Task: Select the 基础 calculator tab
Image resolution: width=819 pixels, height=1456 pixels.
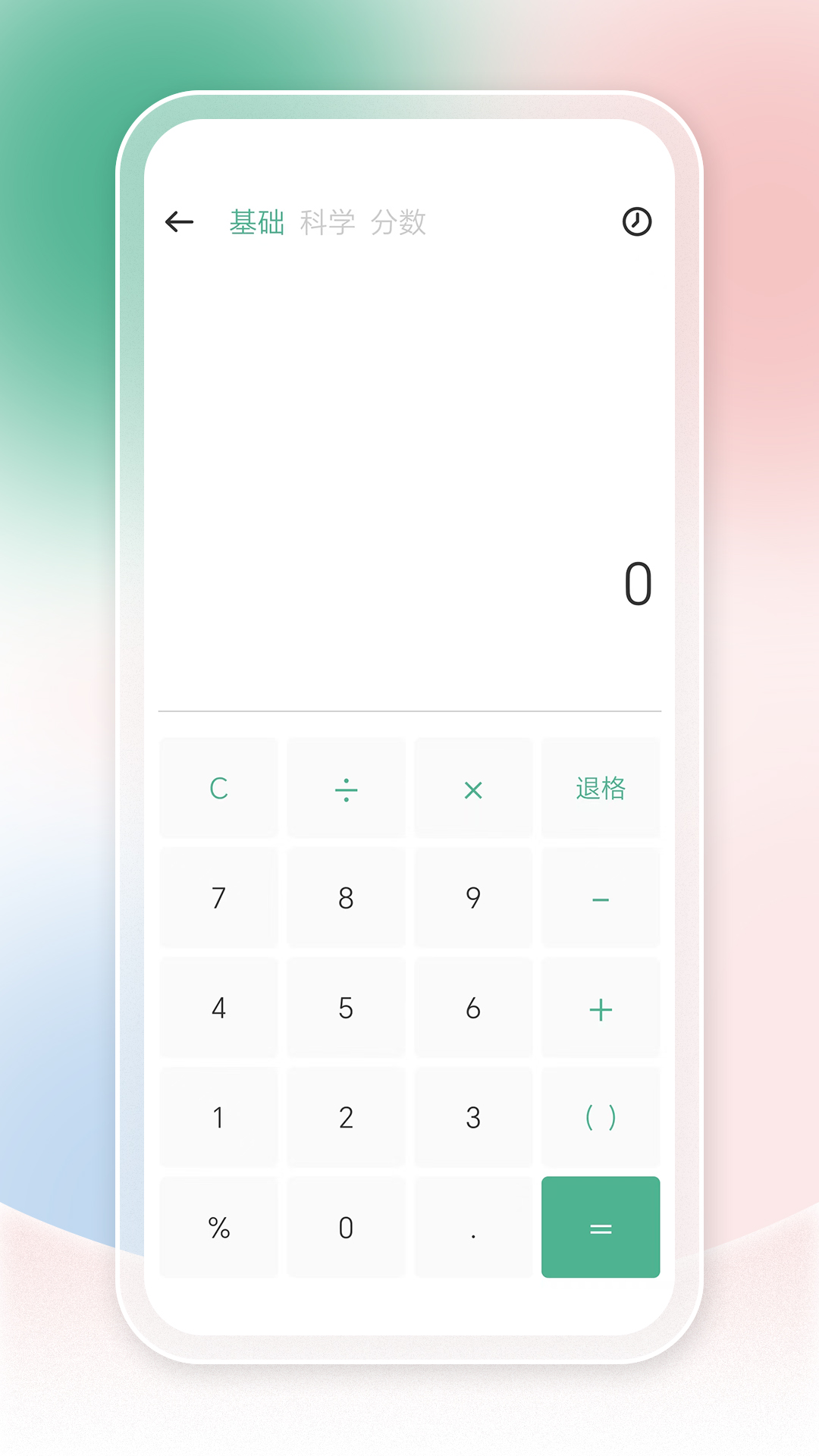Action: click(x=257, y=221)
